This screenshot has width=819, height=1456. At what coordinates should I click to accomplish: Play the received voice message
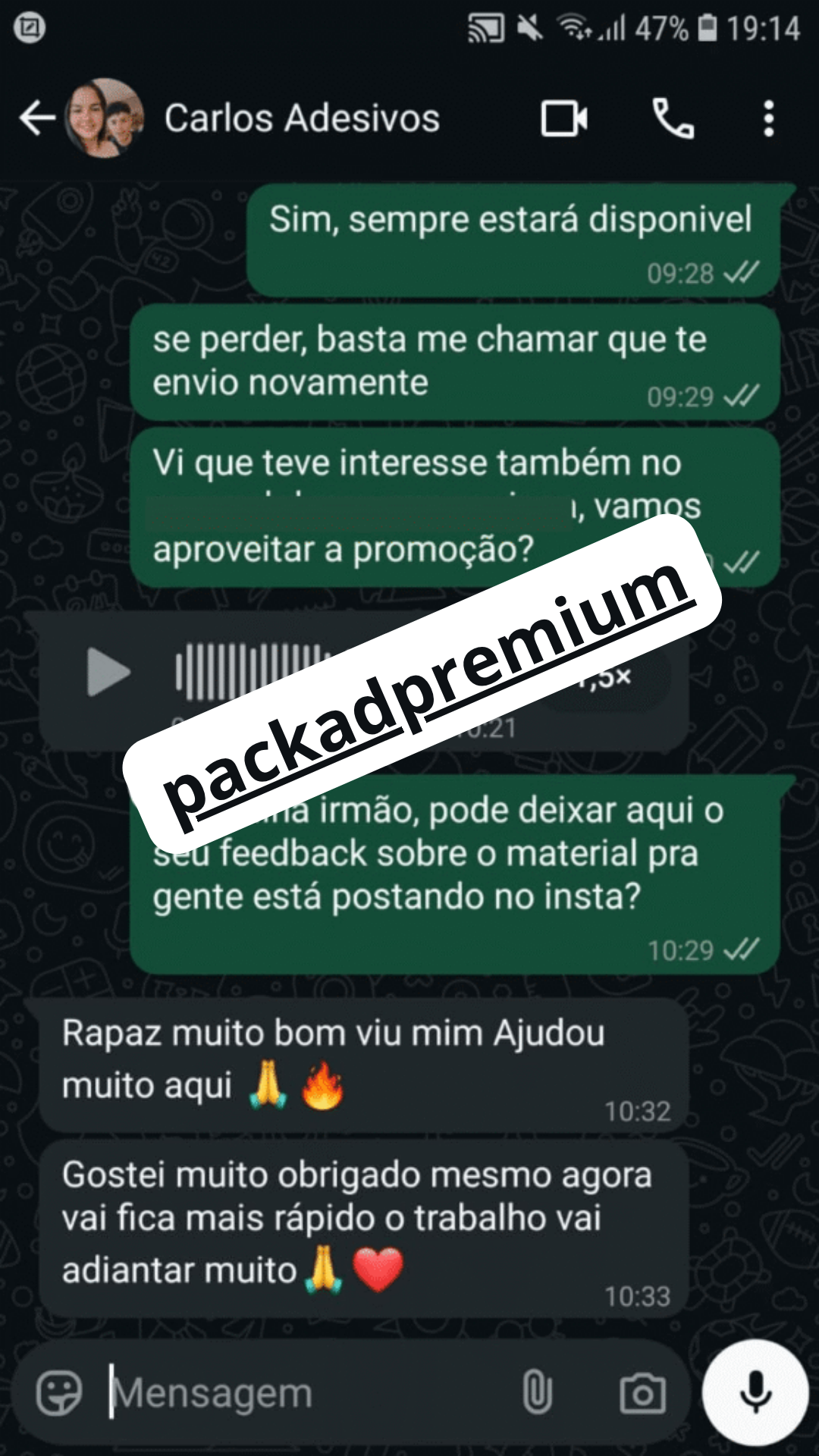tap(108, 672)
